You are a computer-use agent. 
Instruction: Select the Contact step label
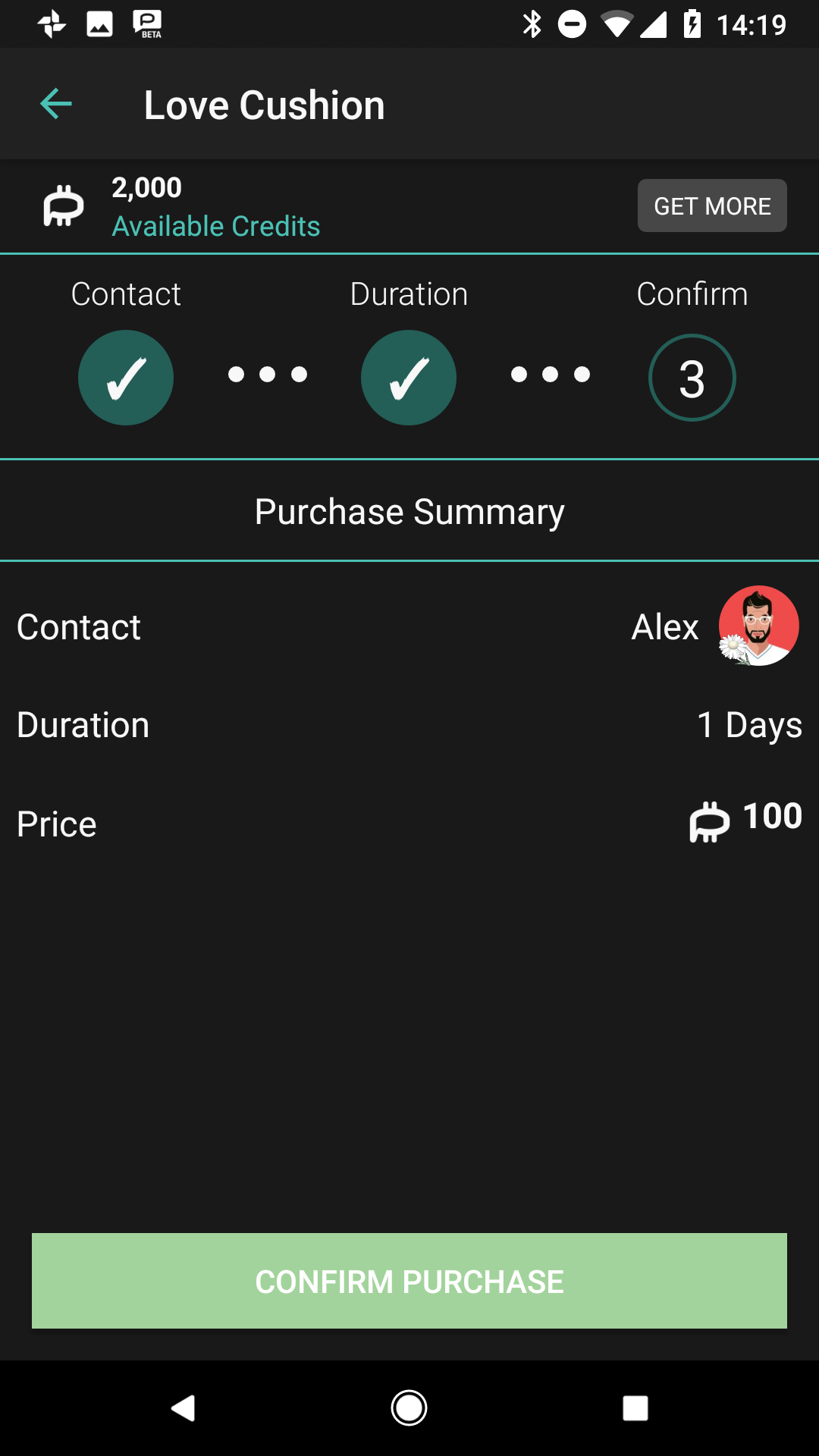tap(126, 293)
